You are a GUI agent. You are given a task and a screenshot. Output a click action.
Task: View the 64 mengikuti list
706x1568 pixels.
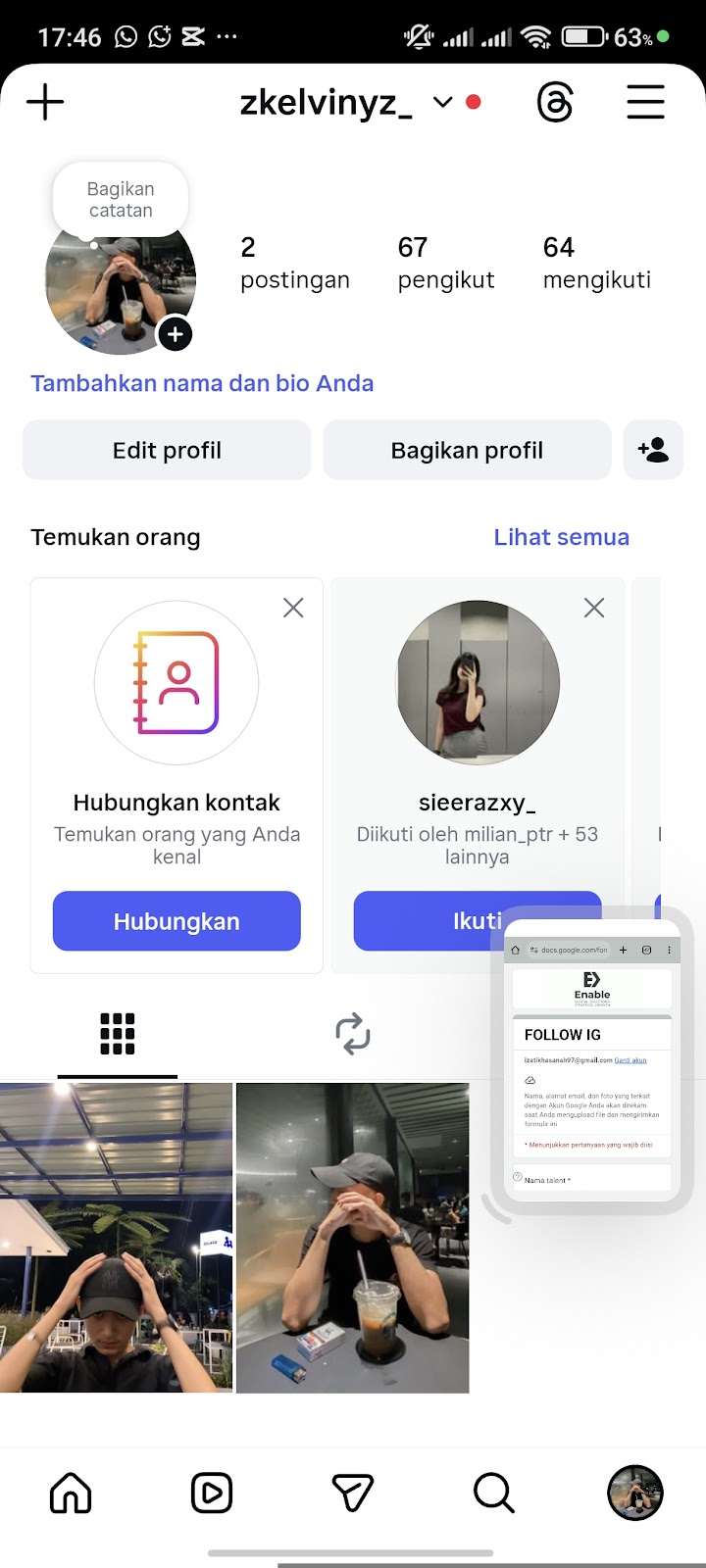click(x=596, y=263)
